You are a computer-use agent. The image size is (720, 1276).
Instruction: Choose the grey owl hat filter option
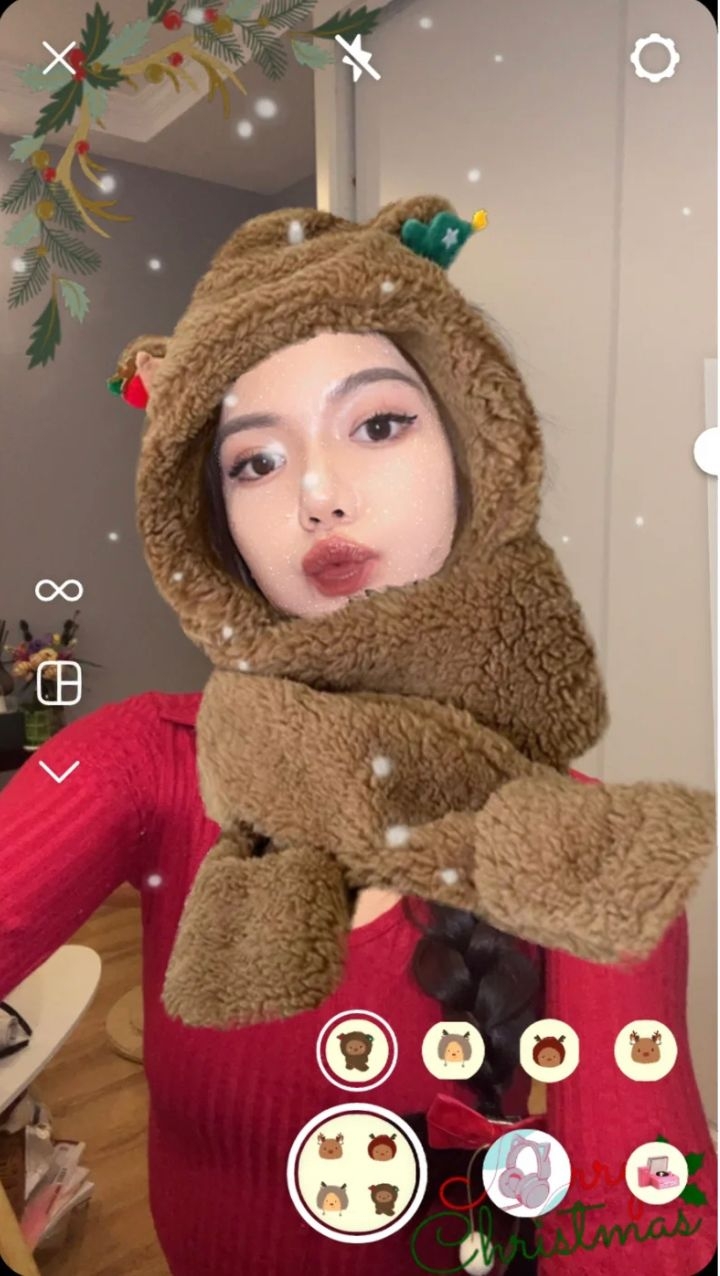[453, 1051]
